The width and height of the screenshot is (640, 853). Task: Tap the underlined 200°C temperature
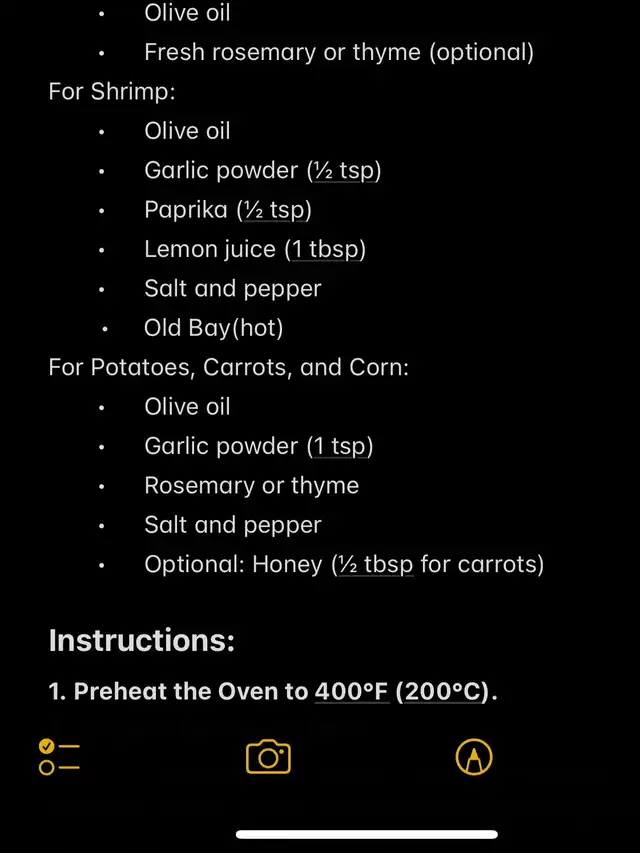444,691
